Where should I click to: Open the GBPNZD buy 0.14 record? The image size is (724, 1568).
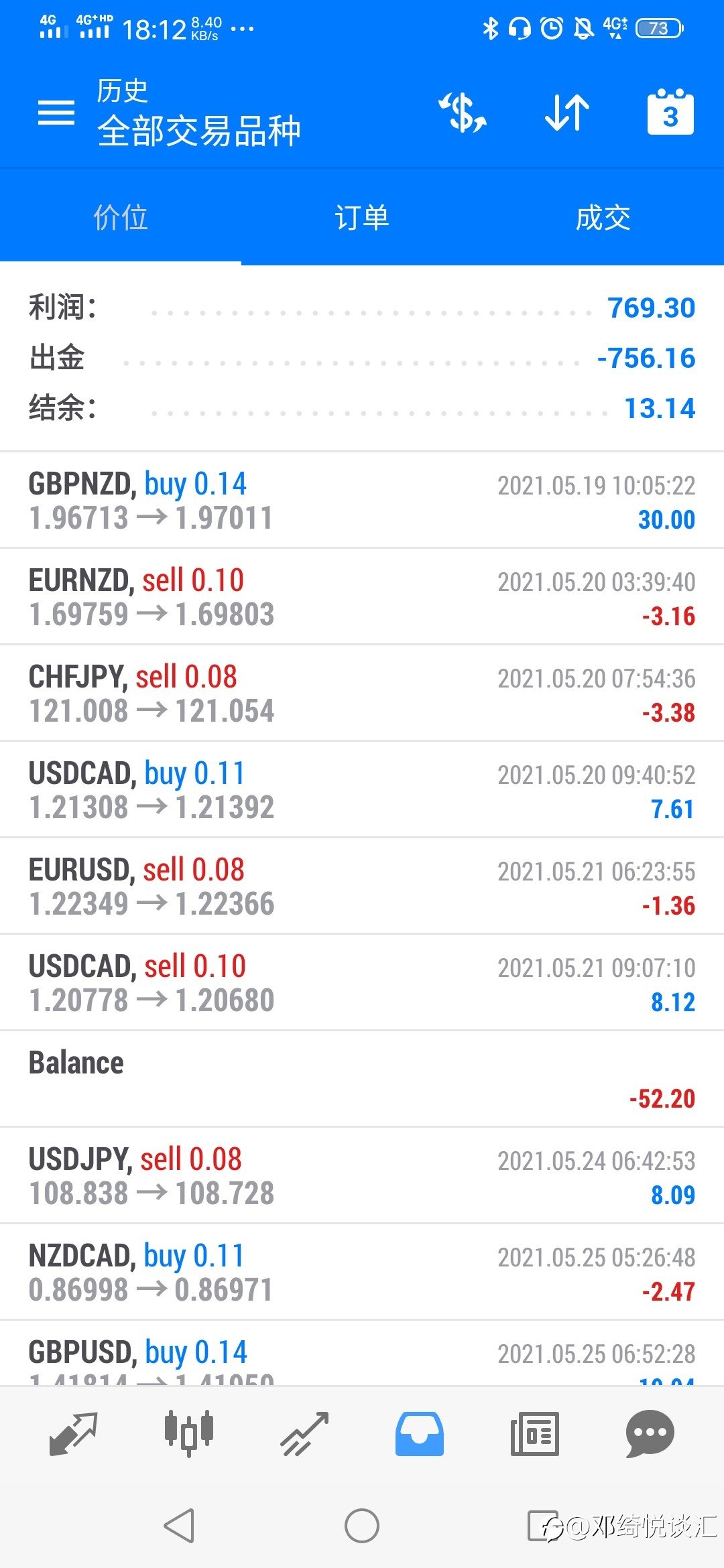coord(362,500)
